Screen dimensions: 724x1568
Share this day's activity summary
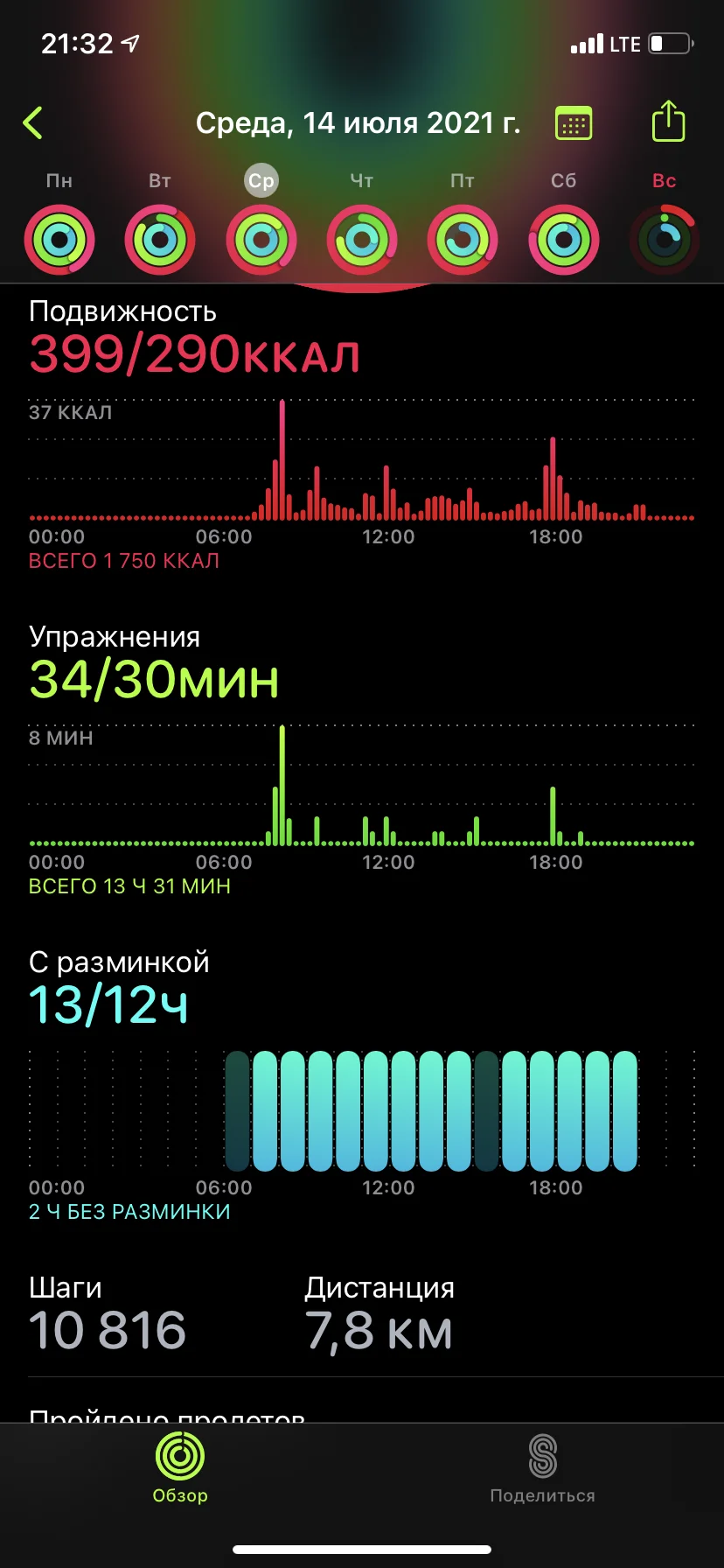click(668, 122)
